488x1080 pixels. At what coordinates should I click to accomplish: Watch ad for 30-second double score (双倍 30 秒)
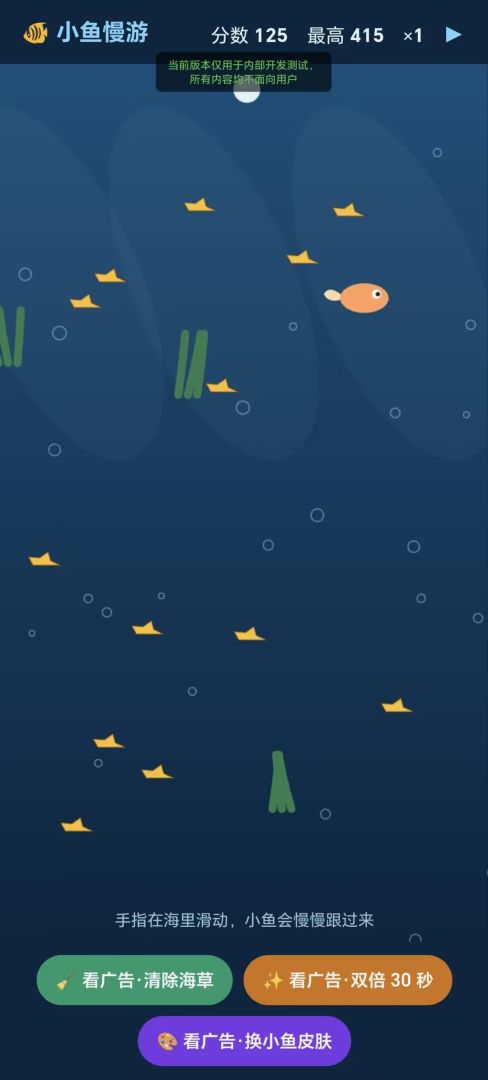[348, 980]
